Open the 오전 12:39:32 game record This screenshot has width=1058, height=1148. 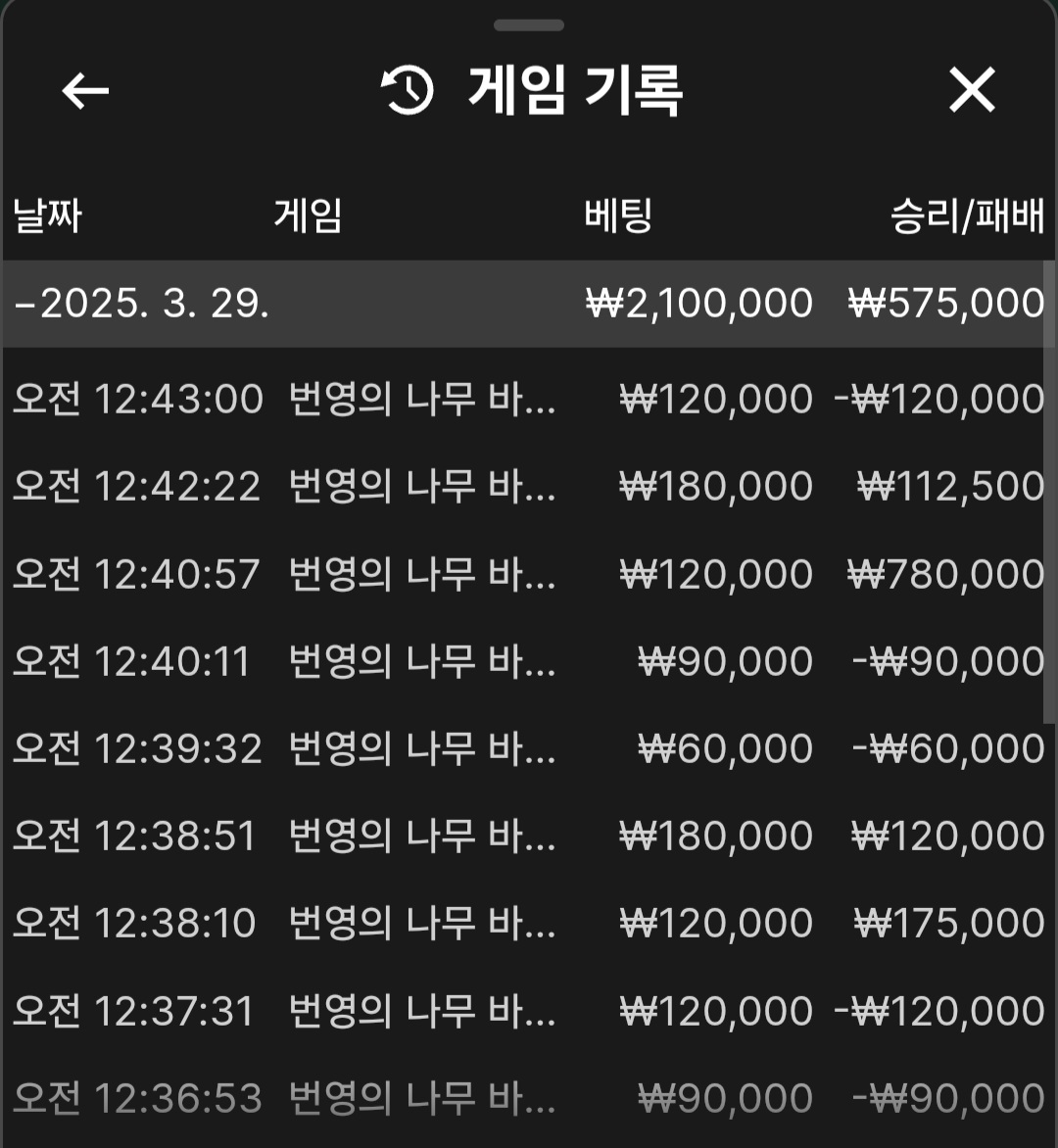tap(529, 748)
